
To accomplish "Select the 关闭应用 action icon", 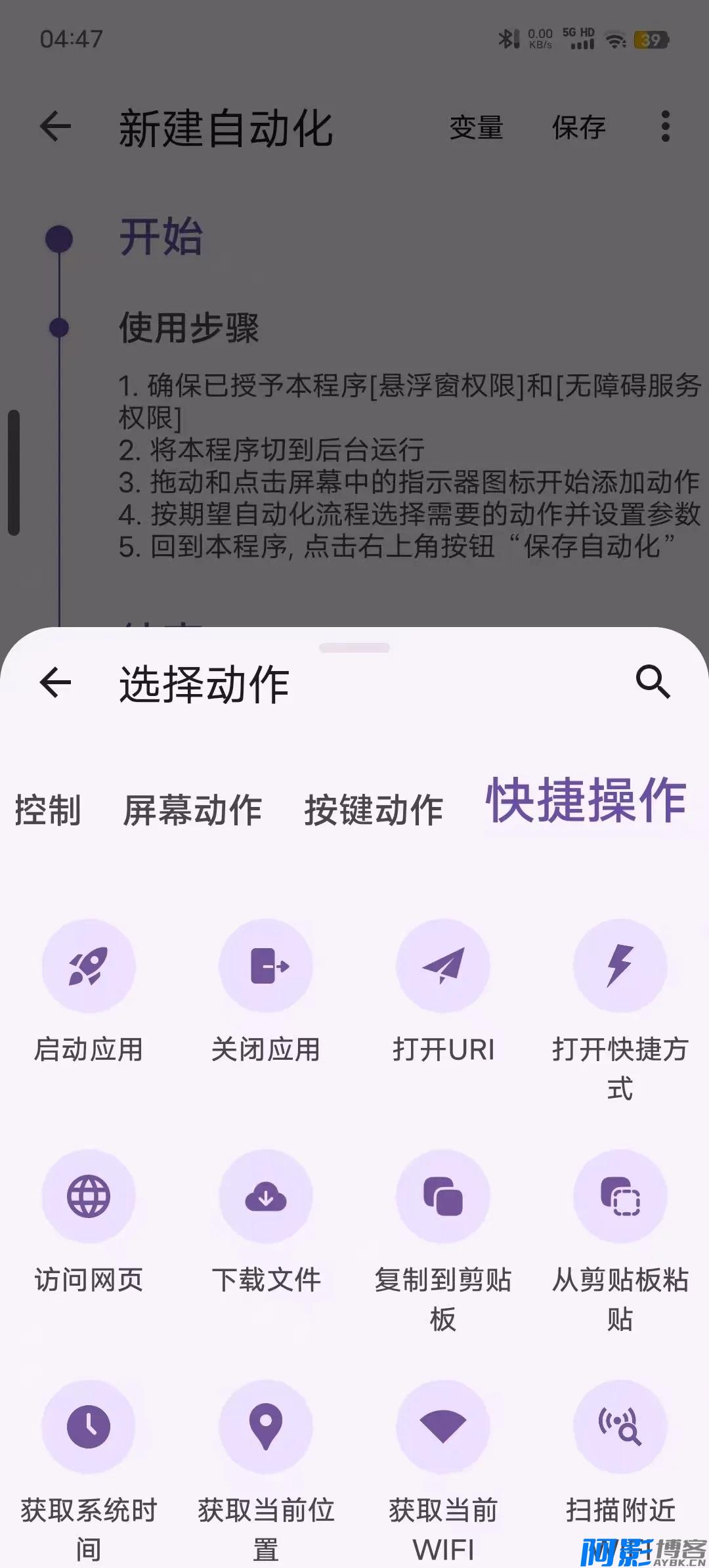I will pos(266,965).
